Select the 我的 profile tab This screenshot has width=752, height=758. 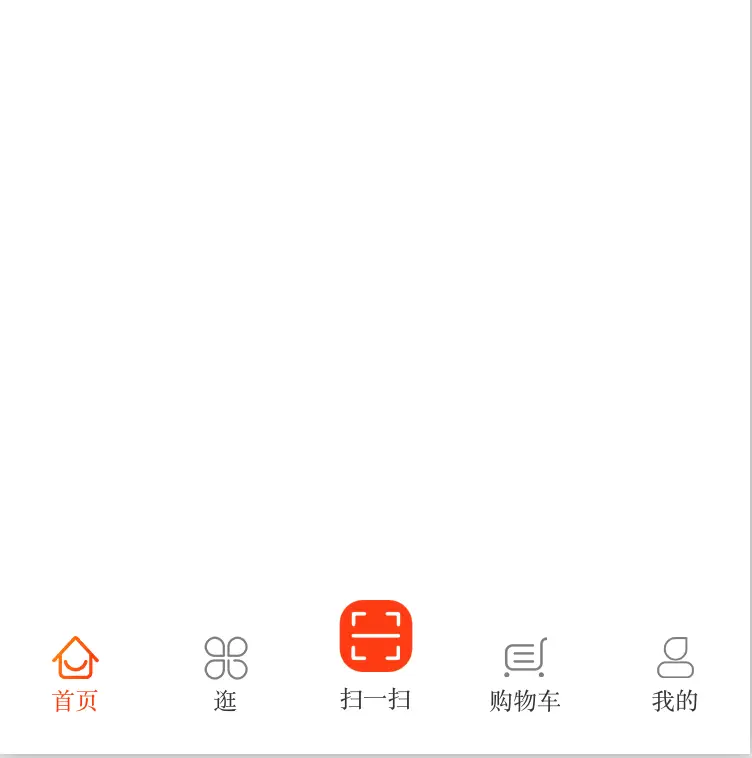(x=675, y=673)
